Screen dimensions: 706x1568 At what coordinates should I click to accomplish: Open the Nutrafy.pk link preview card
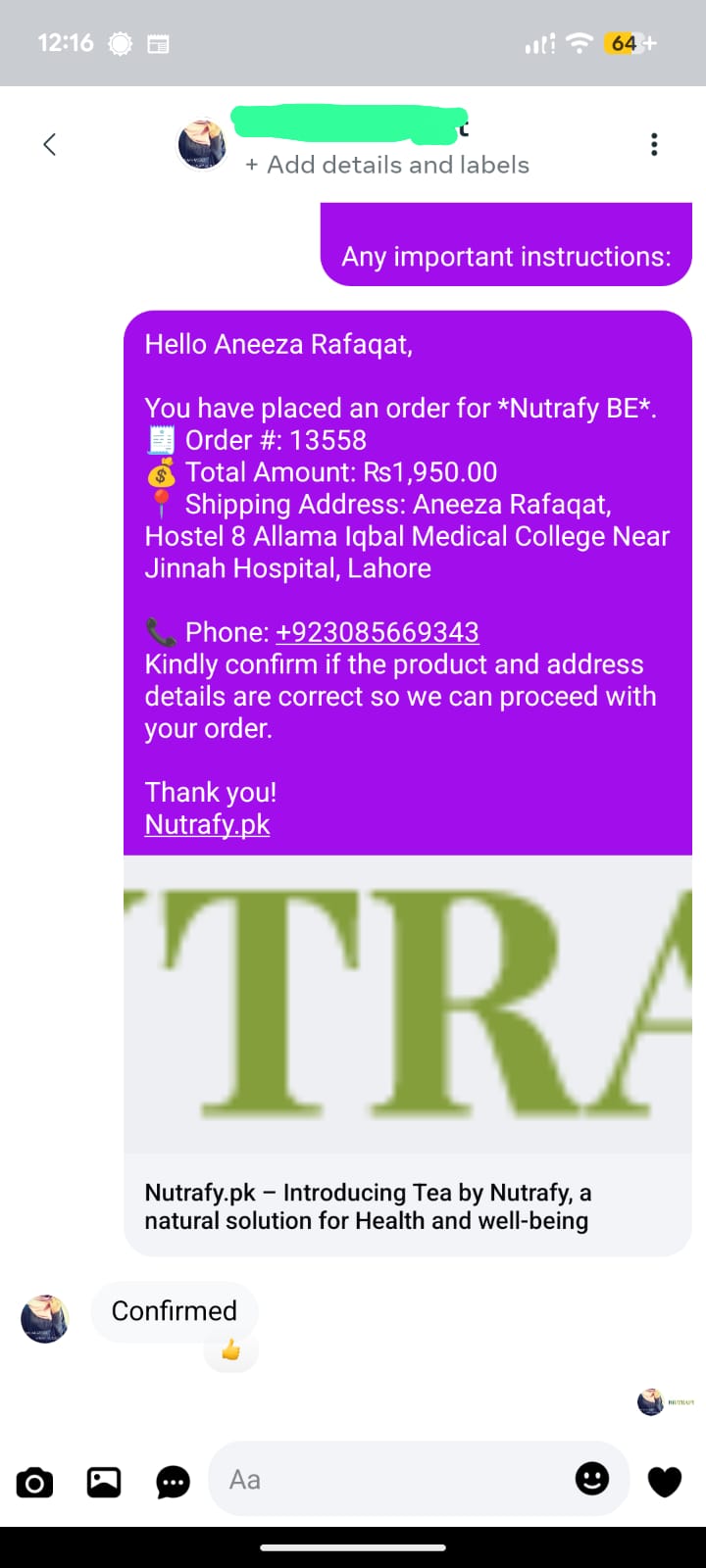coord(407,1053)
